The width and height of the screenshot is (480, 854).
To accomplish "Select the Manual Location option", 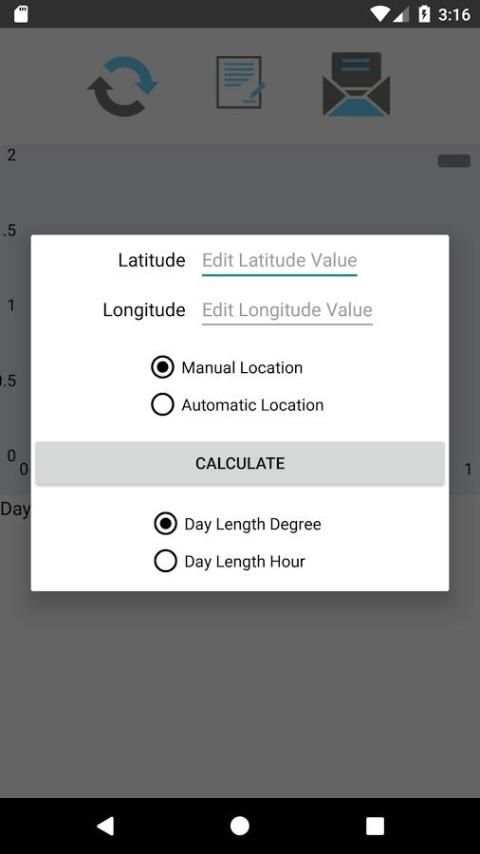I will (x=227, y=368).
